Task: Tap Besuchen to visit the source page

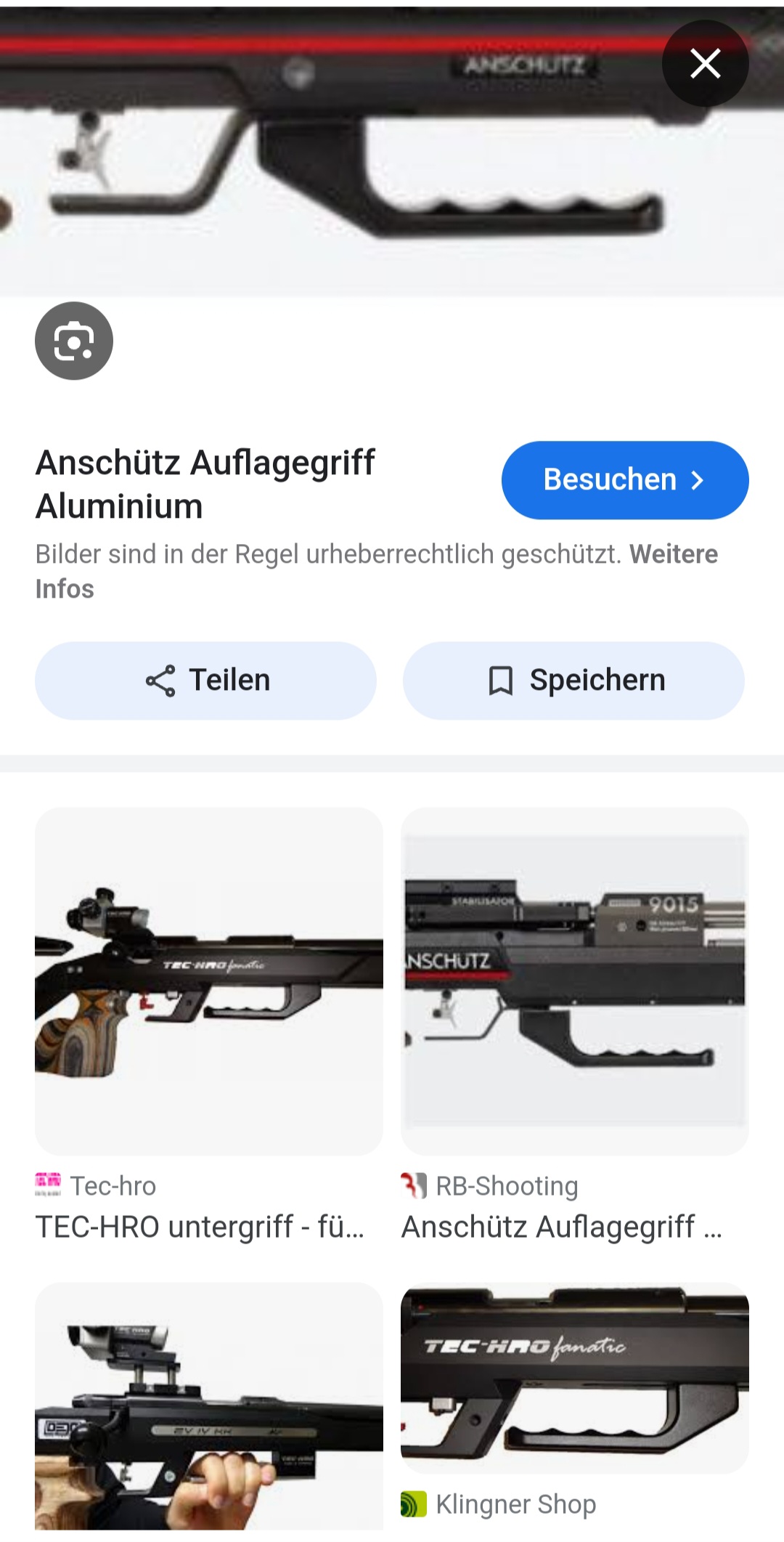Action: coord(624,480)
